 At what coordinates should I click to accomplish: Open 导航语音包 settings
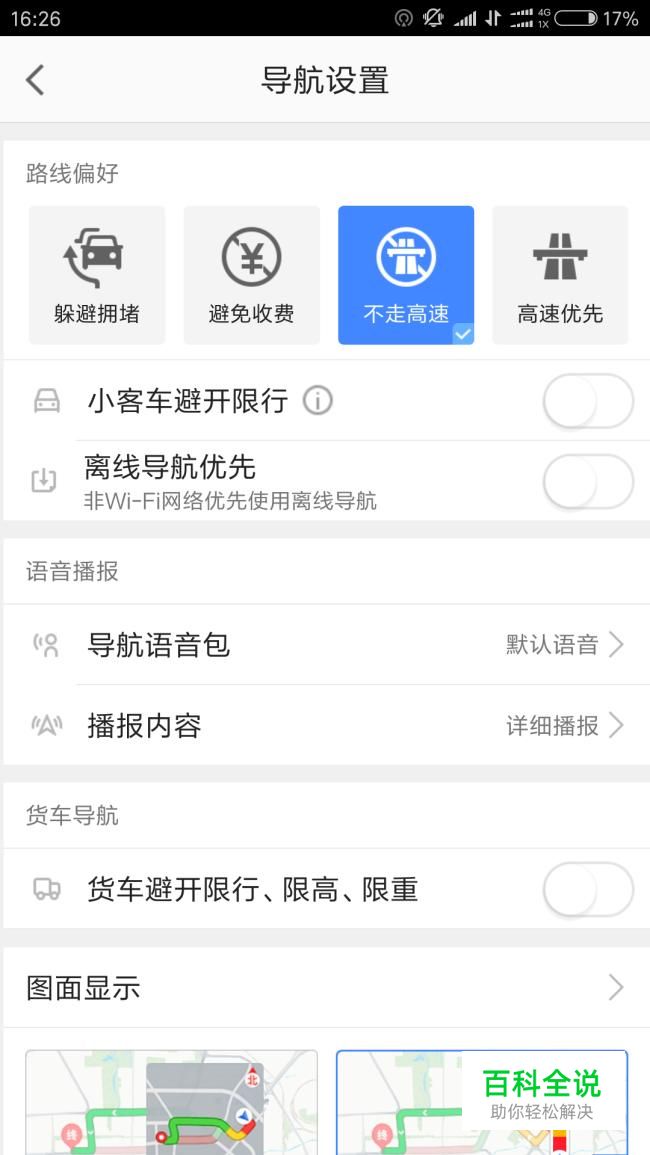pos(325,645)
